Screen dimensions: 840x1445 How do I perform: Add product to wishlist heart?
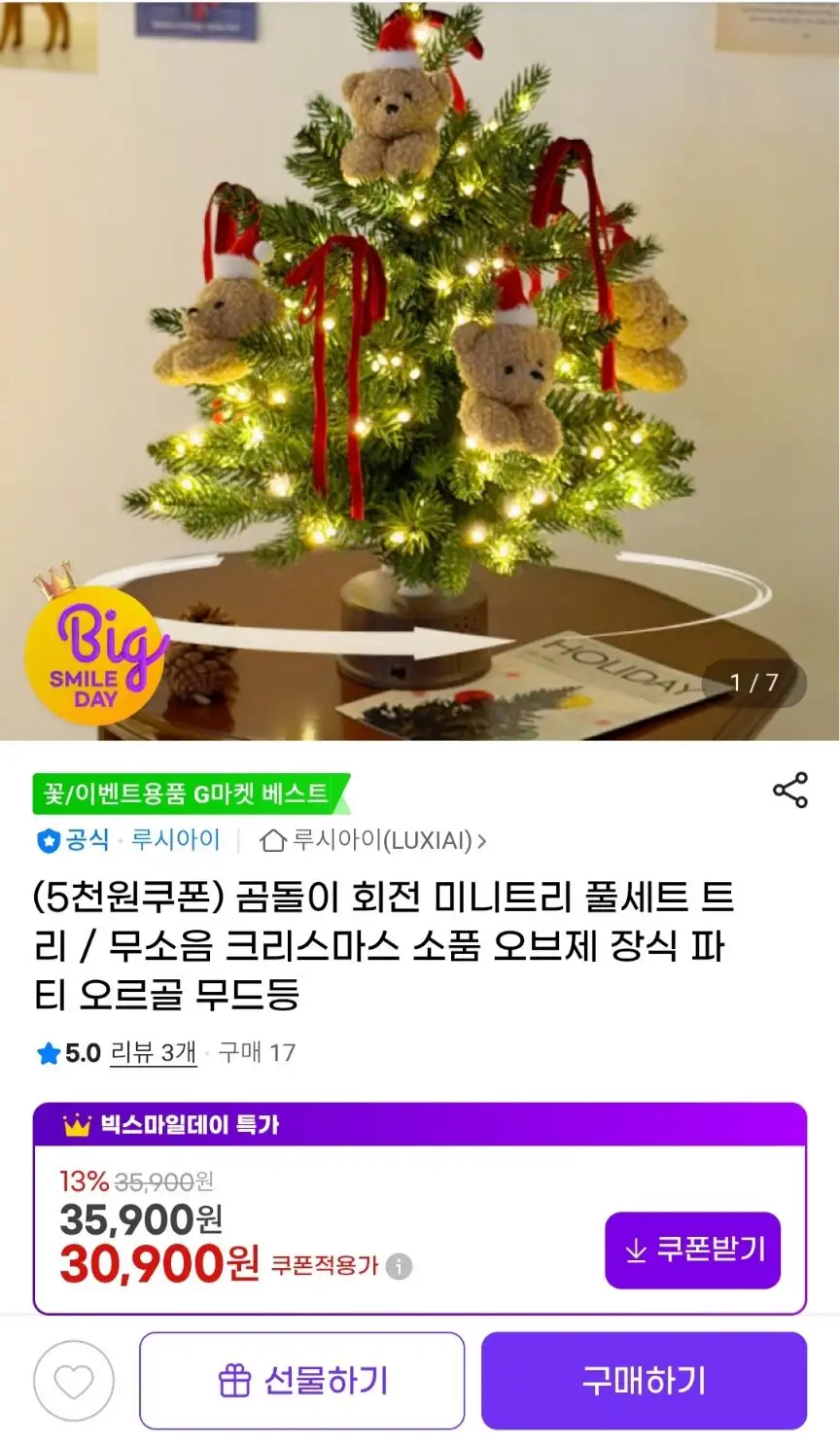point(74,1381)
